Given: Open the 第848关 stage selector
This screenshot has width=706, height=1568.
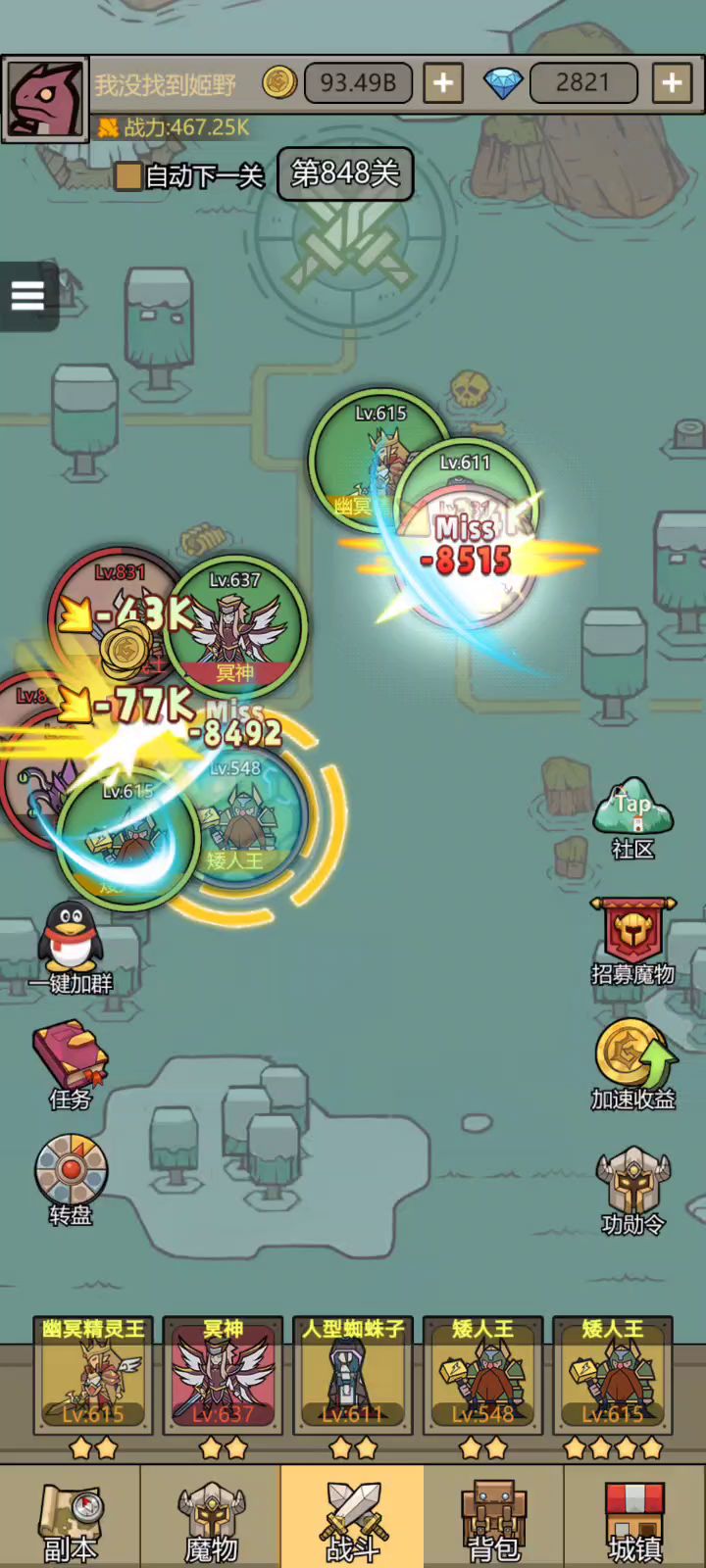Looking at the screenshot, I should coord(345,174).
